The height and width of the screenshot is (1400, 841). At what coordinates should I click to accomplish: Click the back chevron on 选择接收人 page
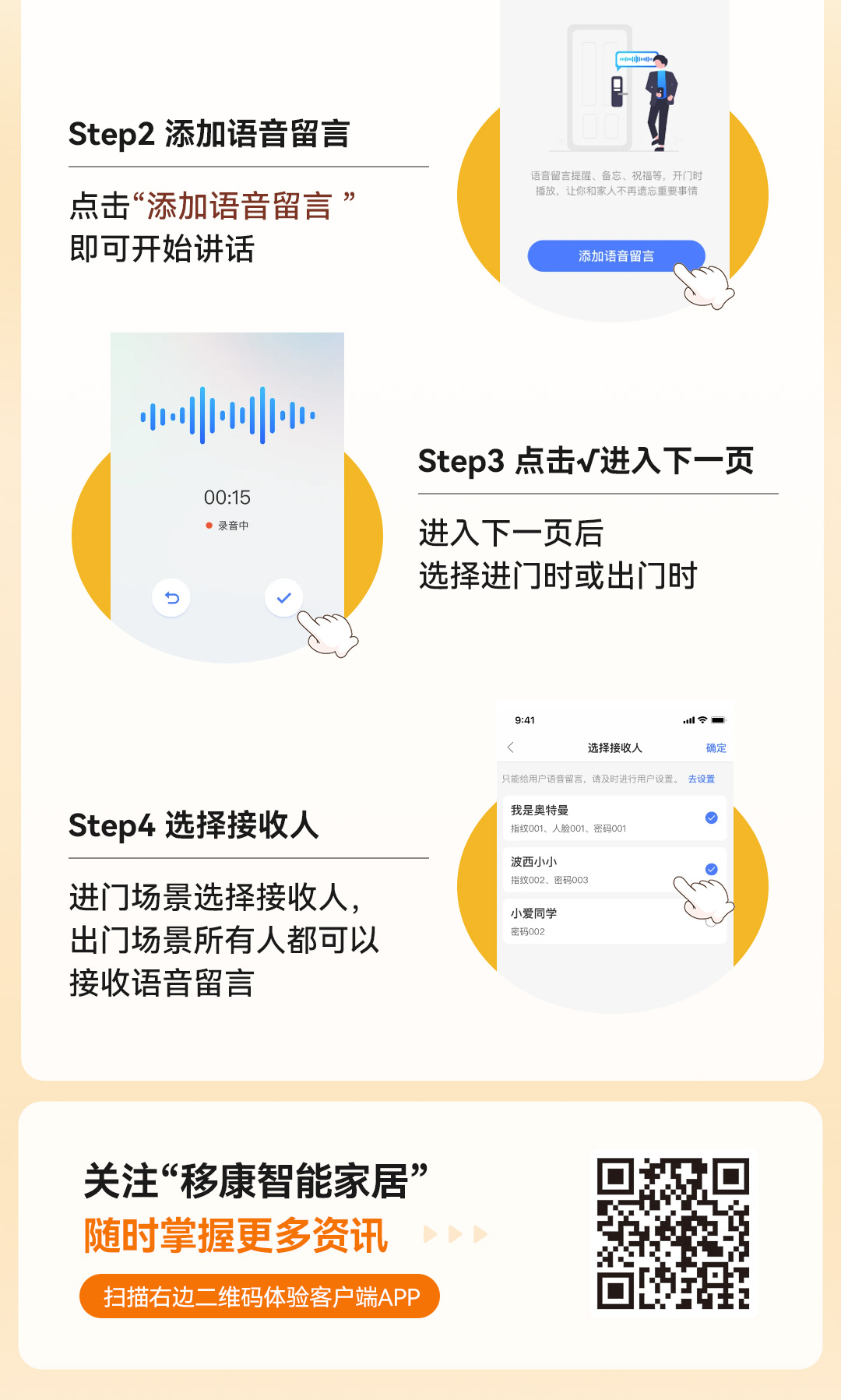(x=510, y=747)
